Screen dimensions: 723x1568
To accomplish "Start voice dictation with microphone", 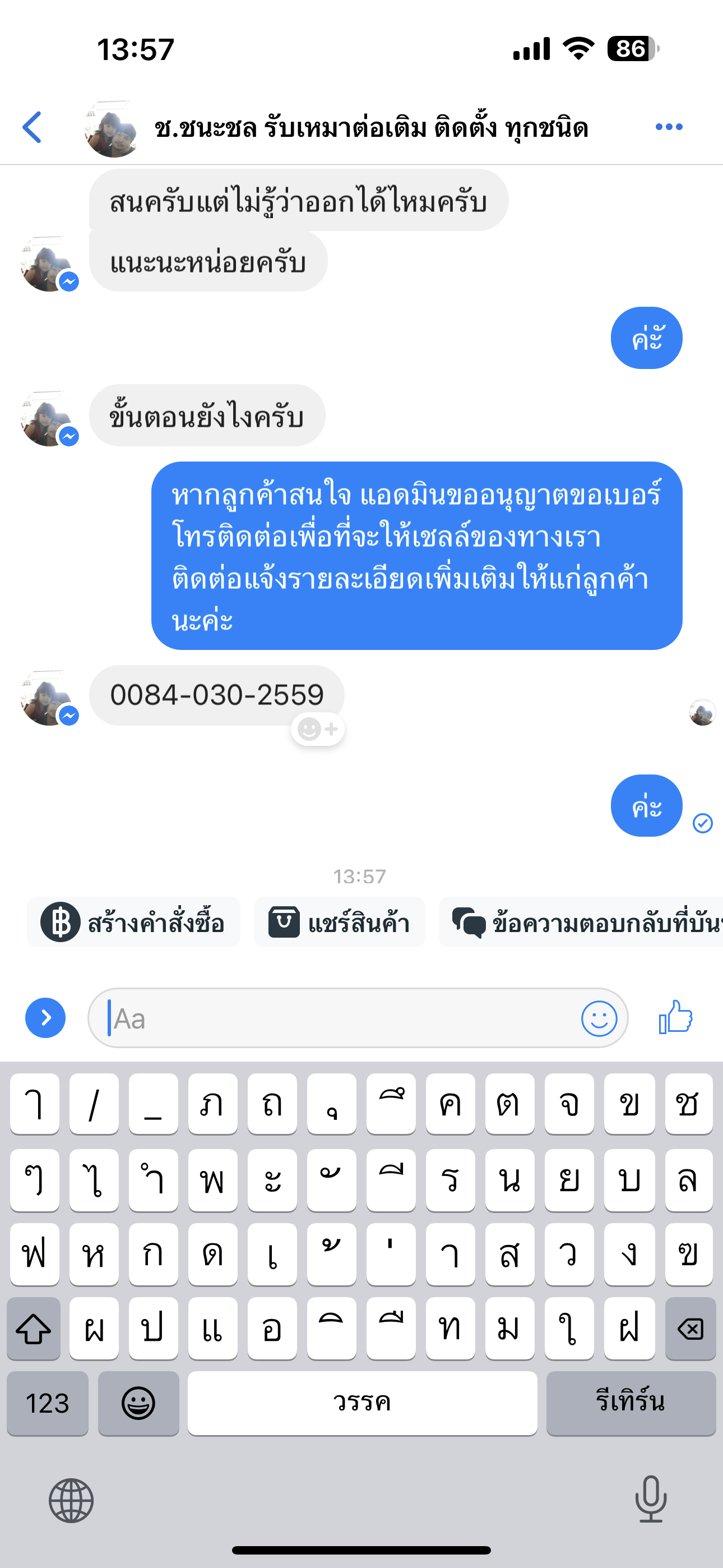I will point(651,1499).
